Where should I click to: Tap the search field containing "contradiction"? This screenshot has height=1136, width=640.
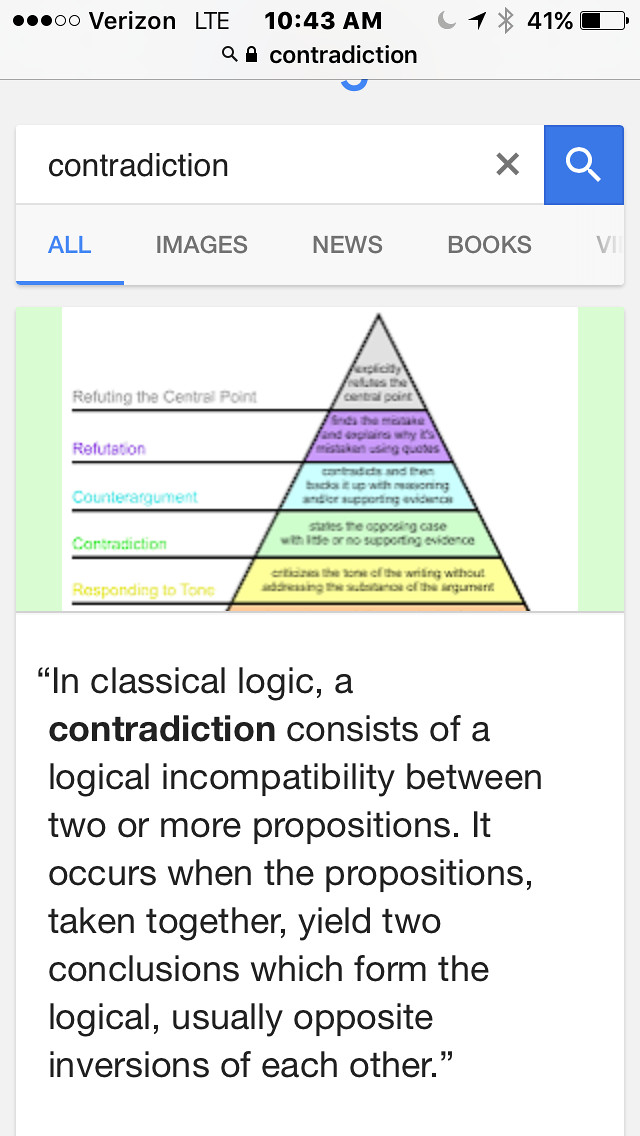tap(250, 165)
